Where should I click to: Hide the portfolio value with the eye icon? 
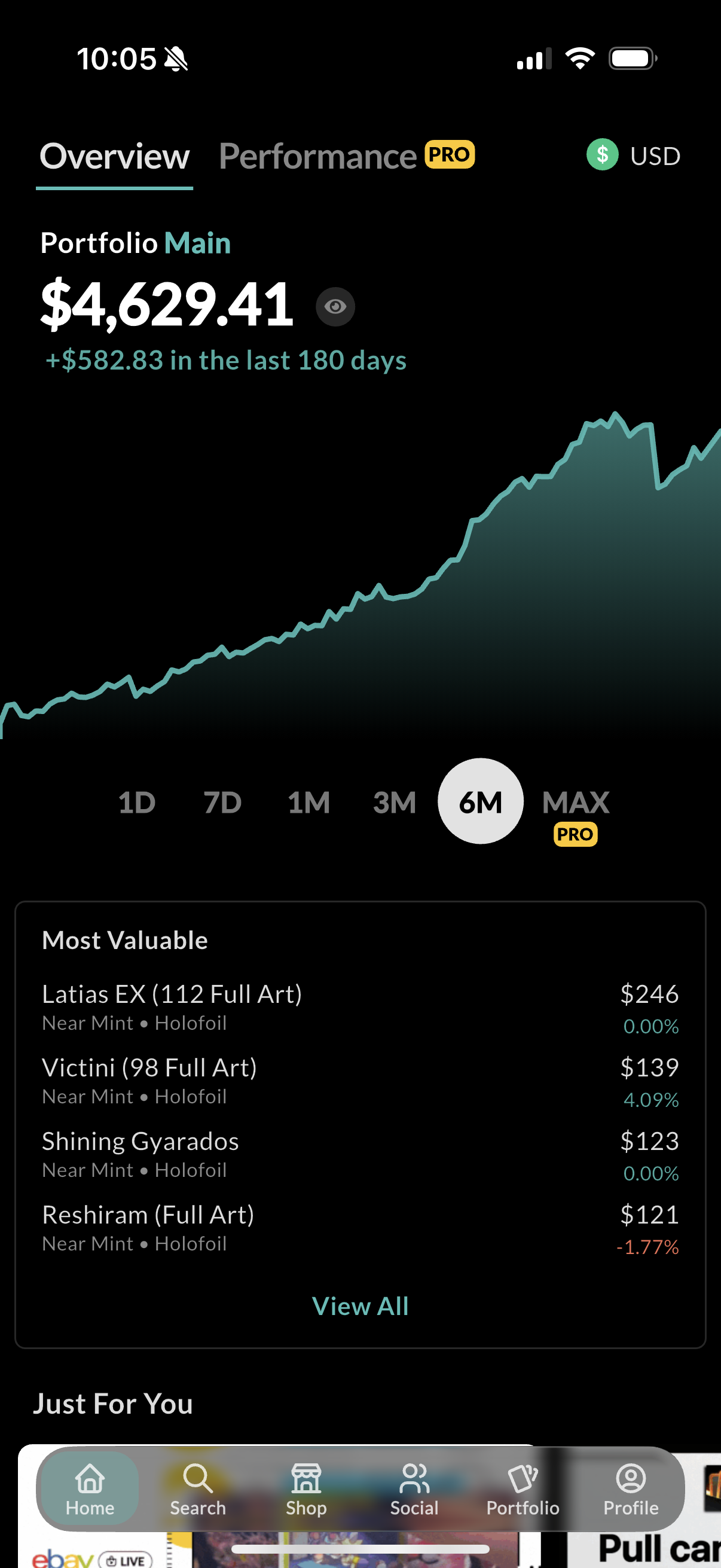click(x=335, y=306)
